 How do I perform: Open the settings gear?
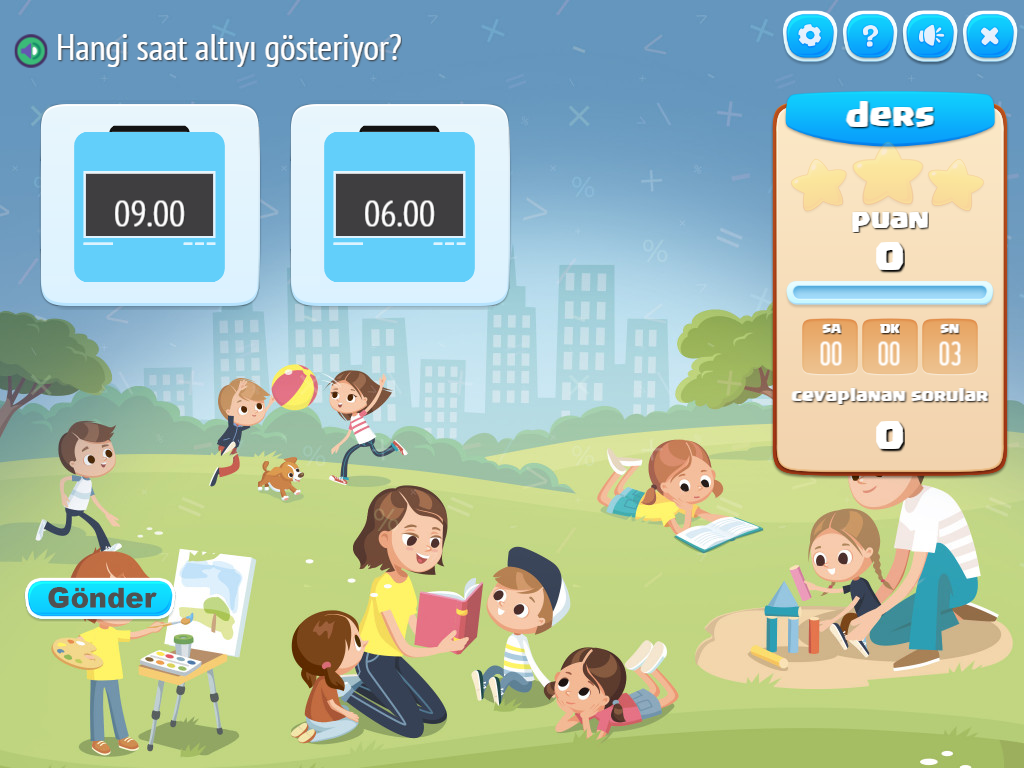coord(810,37)
